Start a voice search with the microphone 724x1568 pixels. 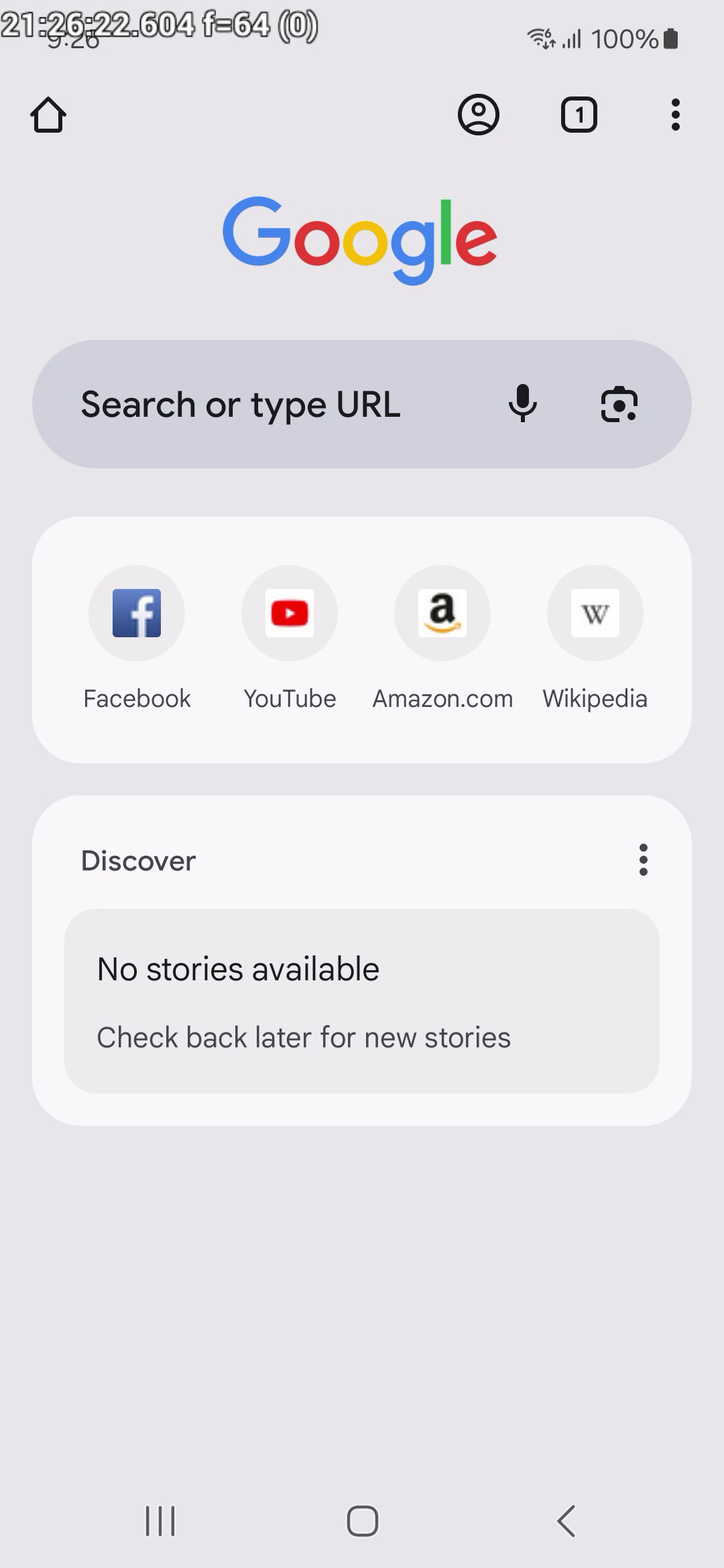[x=522, y=404]
